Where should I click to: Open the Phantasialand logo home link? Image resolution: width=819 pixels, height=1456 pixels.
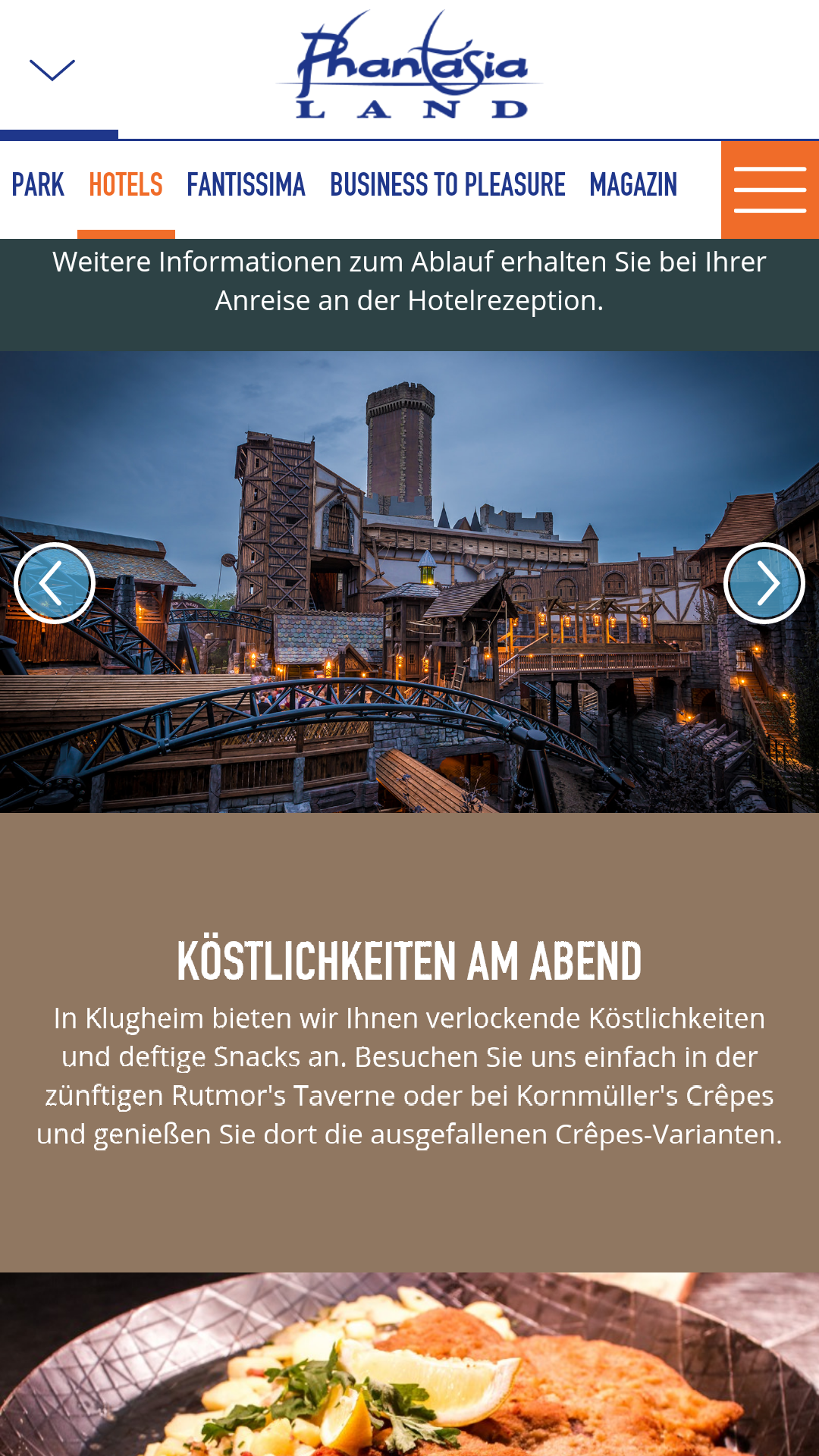[x=409, y=65]
